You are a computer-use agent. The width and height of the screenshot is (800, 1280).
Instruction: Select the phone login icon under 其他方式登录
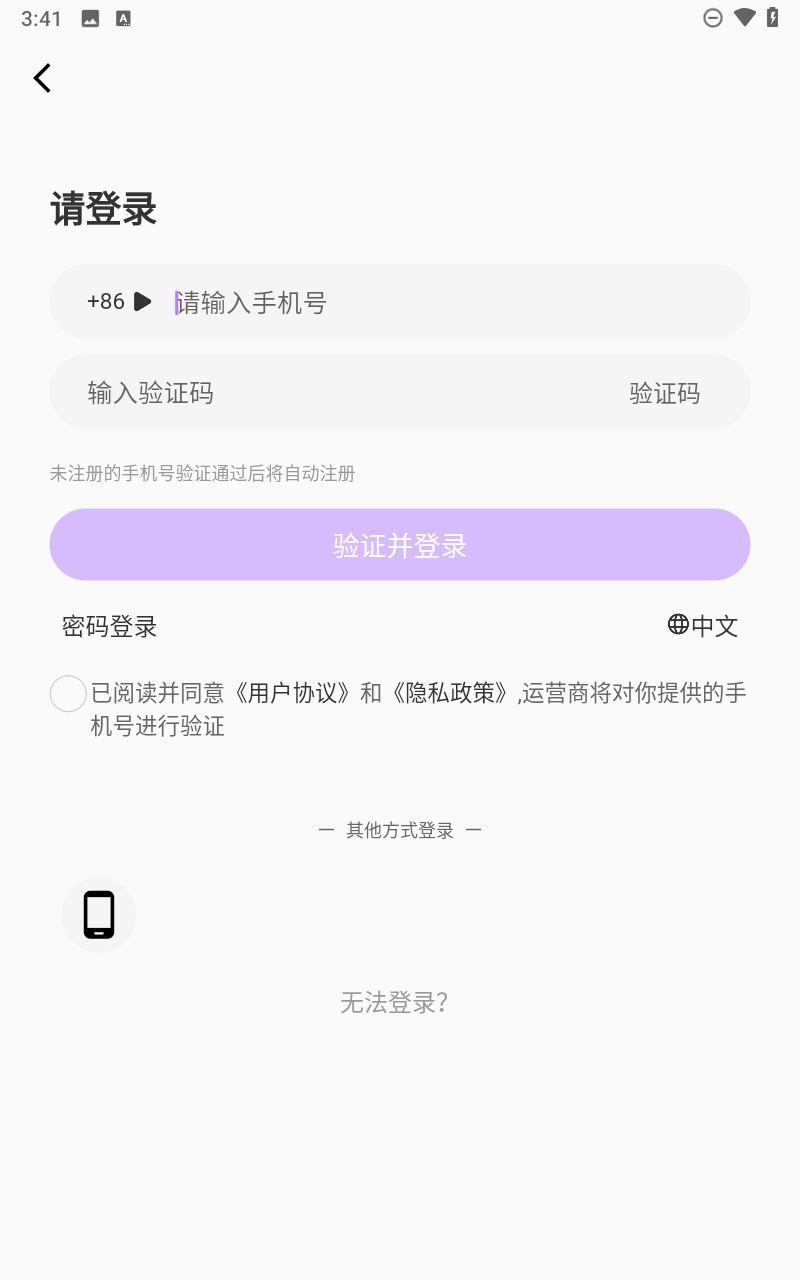coord(99,914)
